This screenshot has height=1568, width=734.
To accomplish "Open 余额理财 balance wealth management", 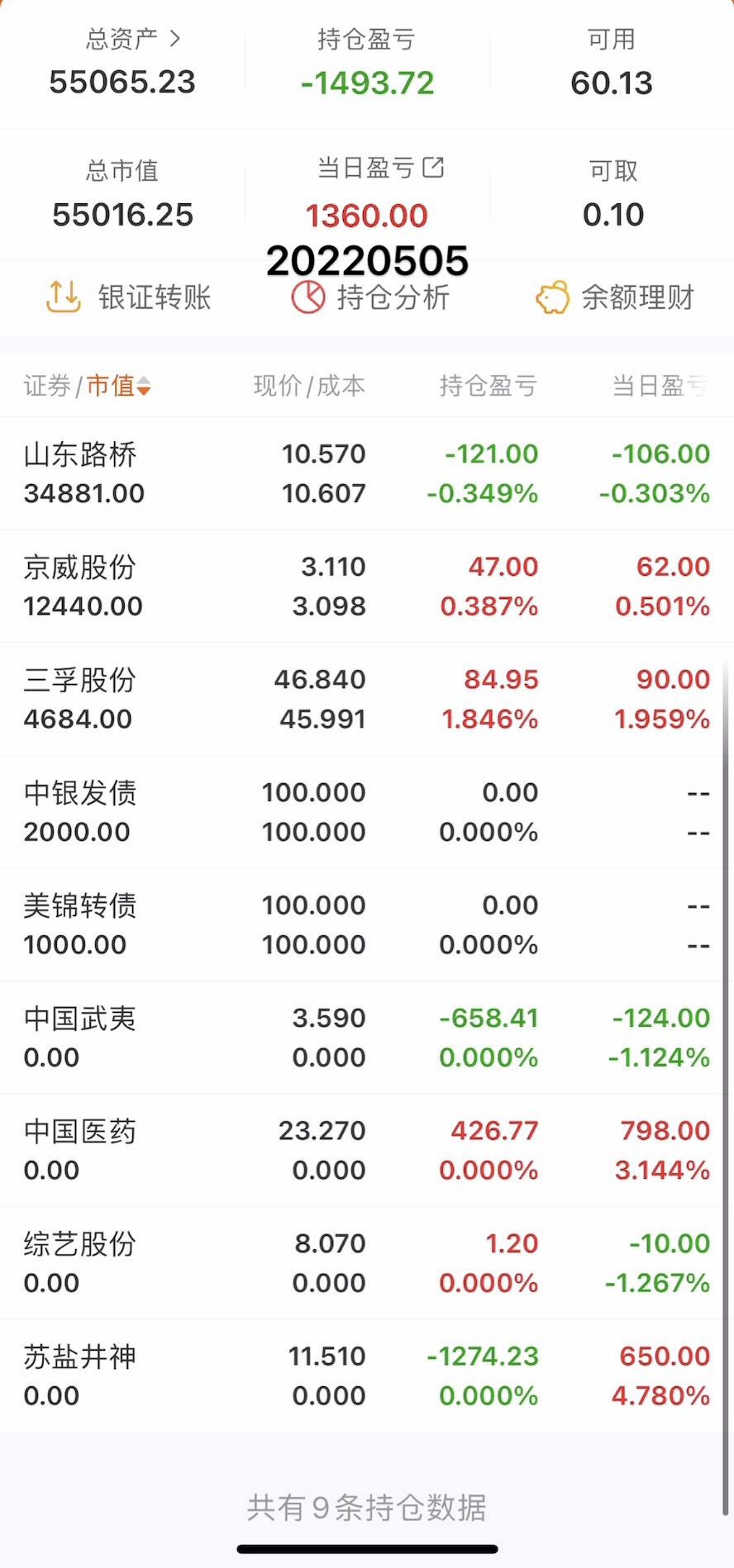I will (614, 297).
